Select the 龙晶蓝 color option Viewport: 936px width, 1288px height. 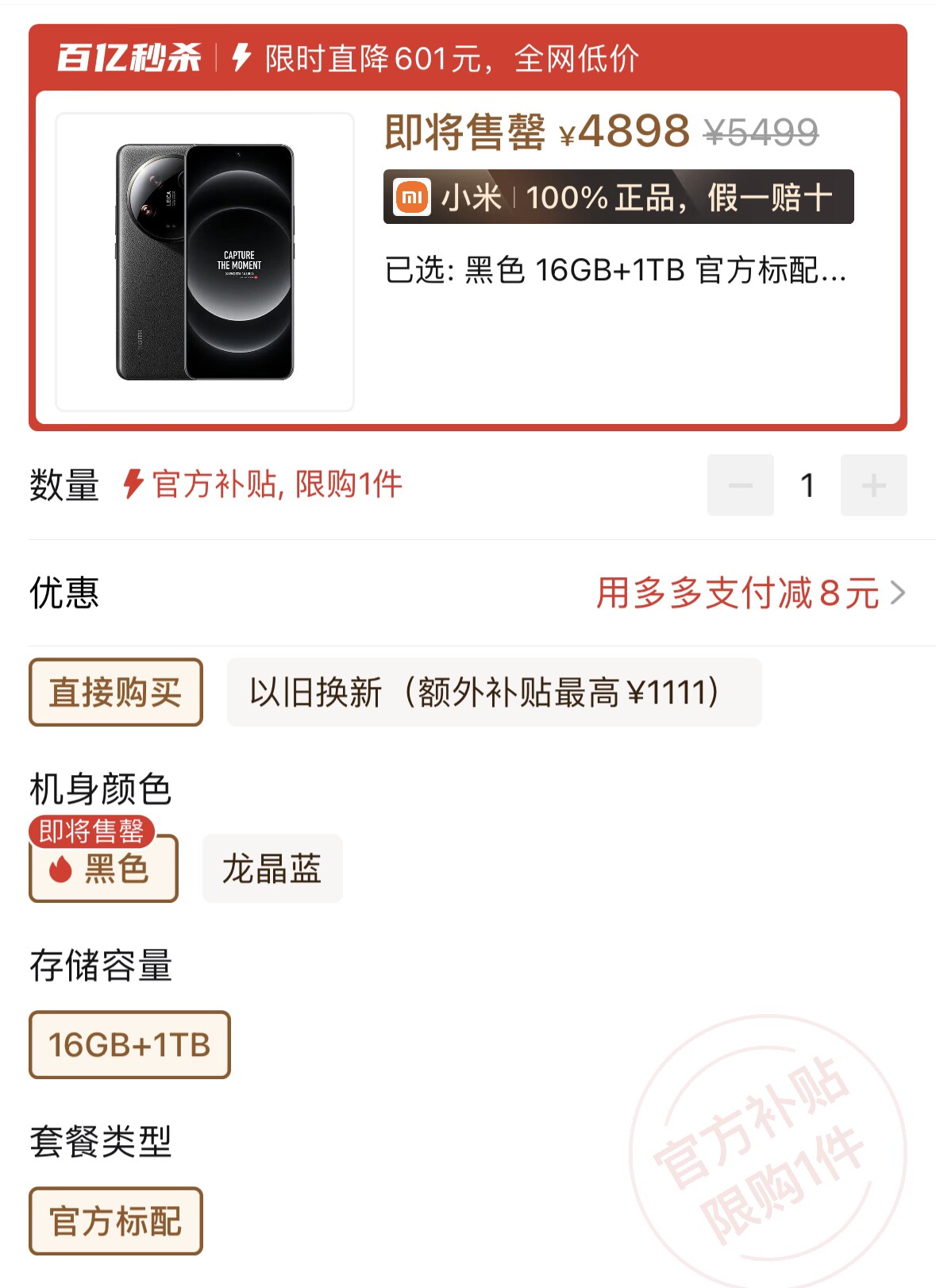[272, 869]
